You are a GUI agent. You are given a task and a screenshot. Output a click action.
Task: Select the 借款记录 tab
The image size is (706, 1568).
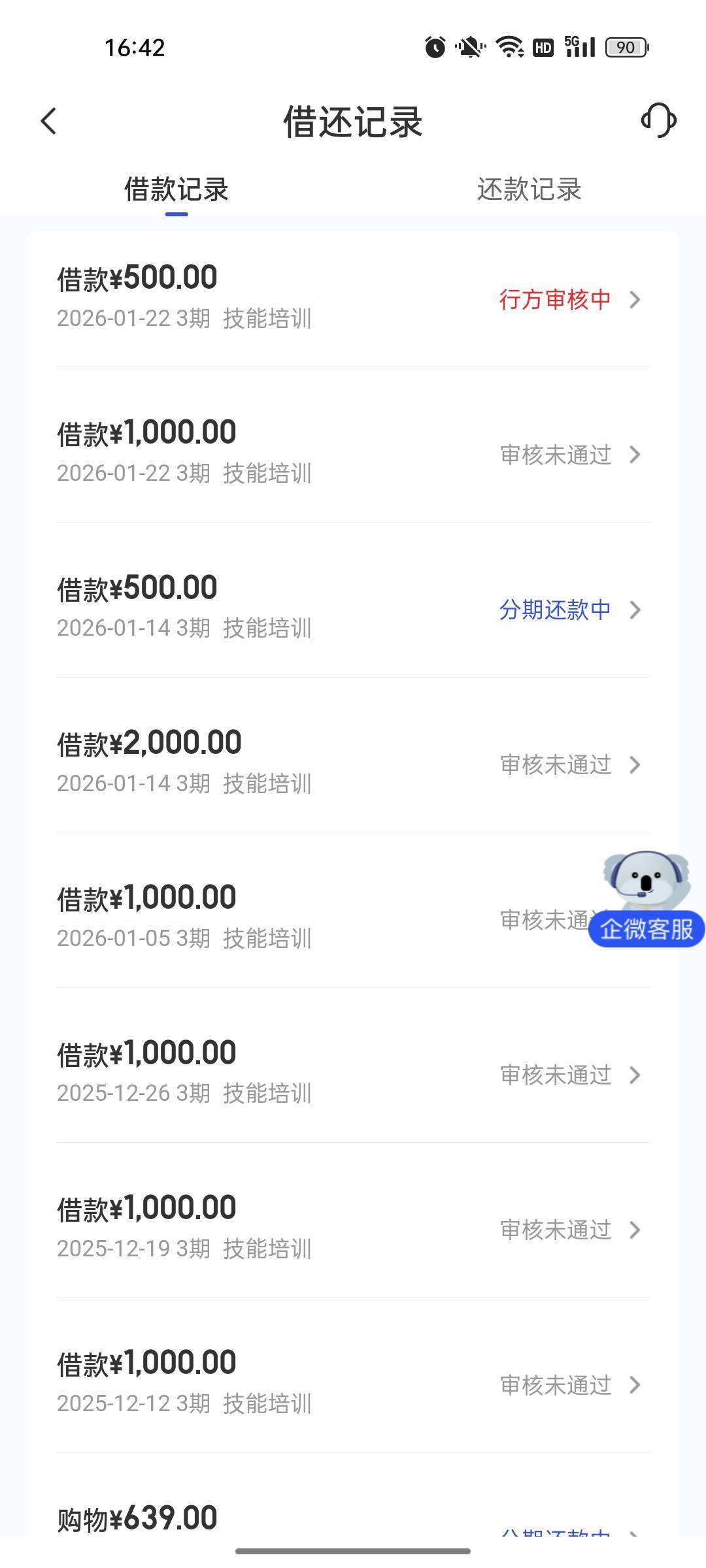coord(176,189)
